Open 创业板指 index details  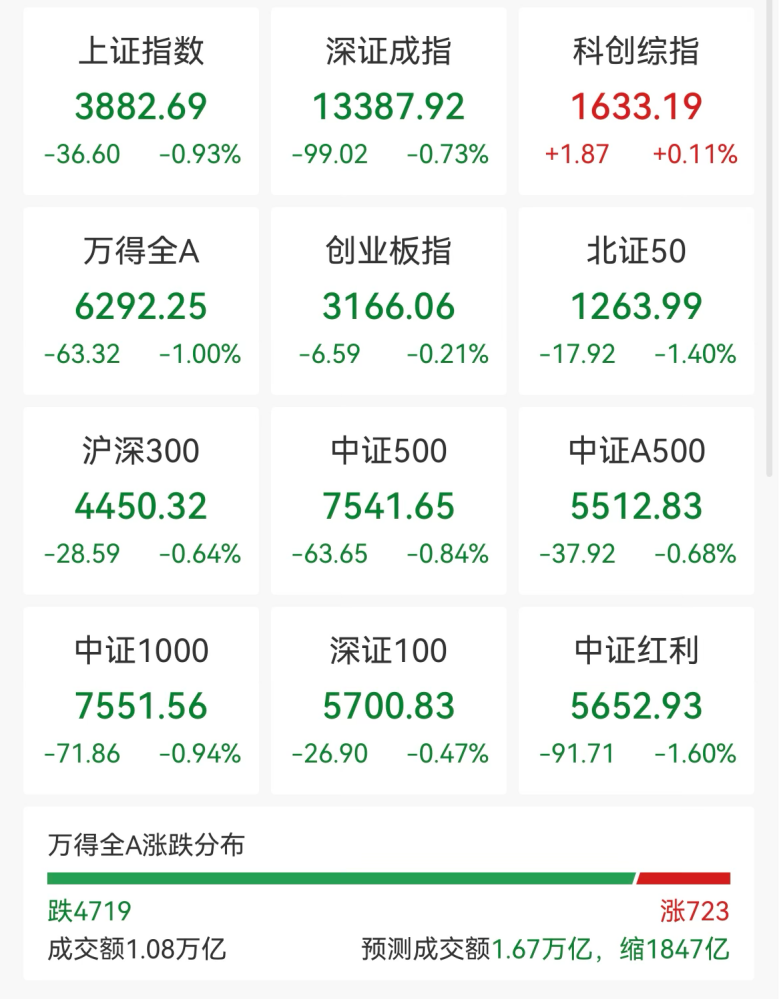pyautogui.click(x=389, y=302)
